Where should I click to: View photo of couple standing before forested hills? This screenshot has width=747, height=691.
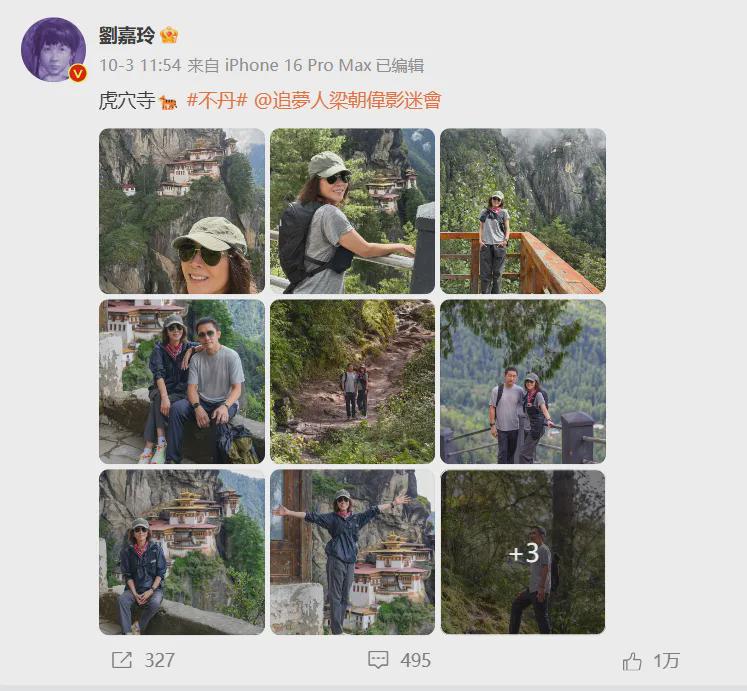coord(523,381)
